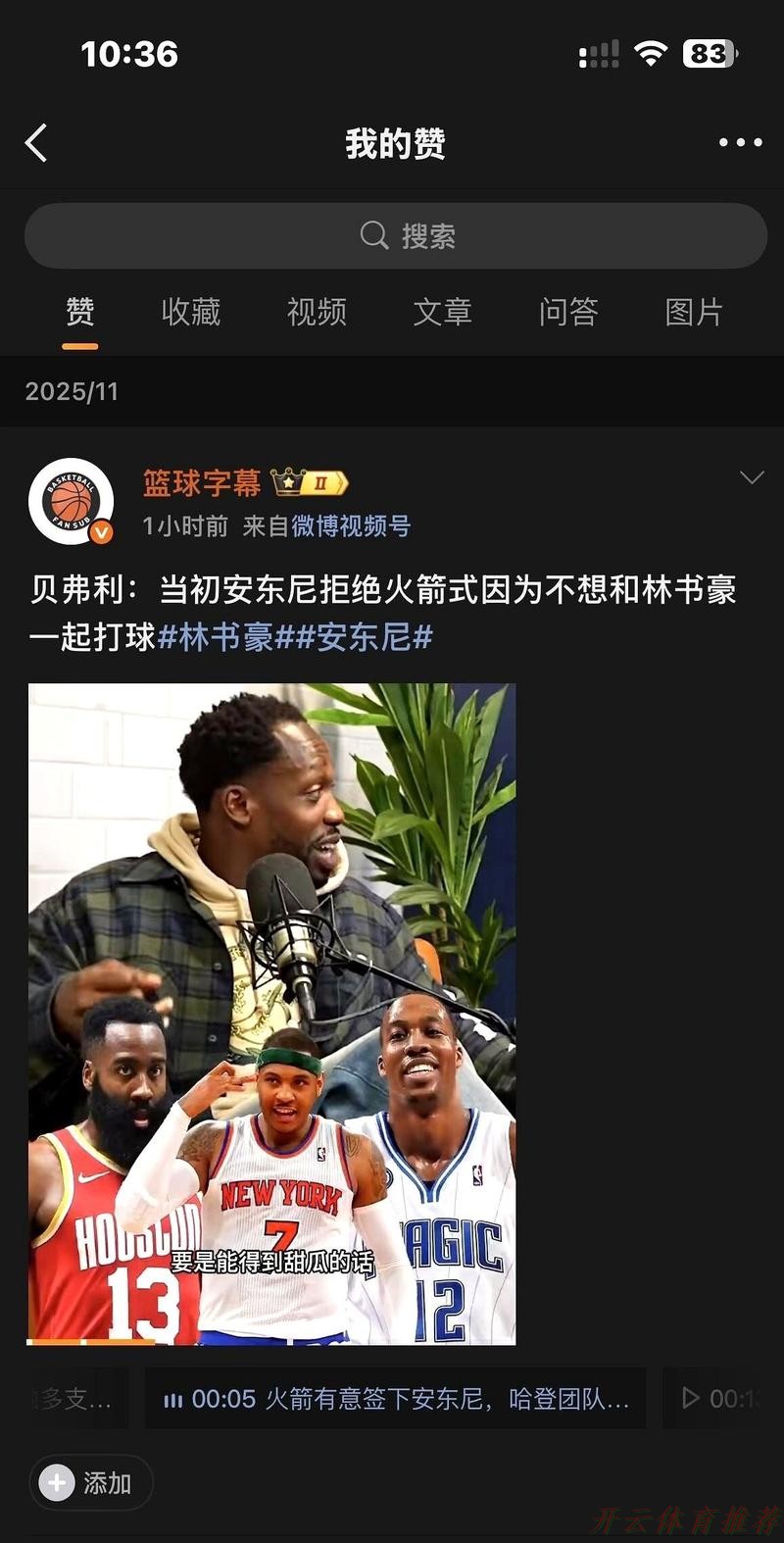This screenshot has width=784, height=1543.
Task: Open the 视频 tab
Action: (316, 313)
